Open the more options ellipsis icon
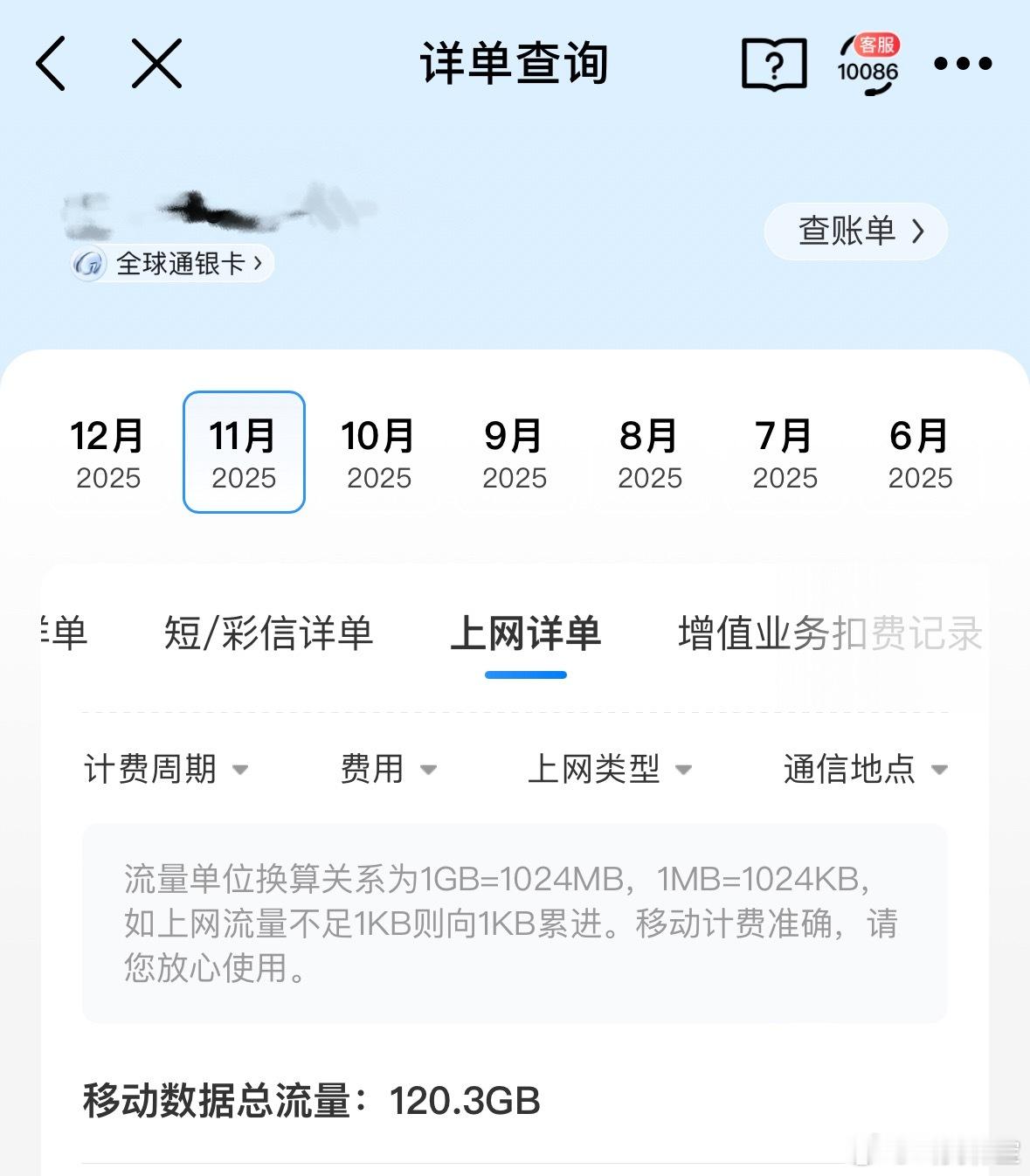The image size is (1030, 1176). tap(962, 64)
